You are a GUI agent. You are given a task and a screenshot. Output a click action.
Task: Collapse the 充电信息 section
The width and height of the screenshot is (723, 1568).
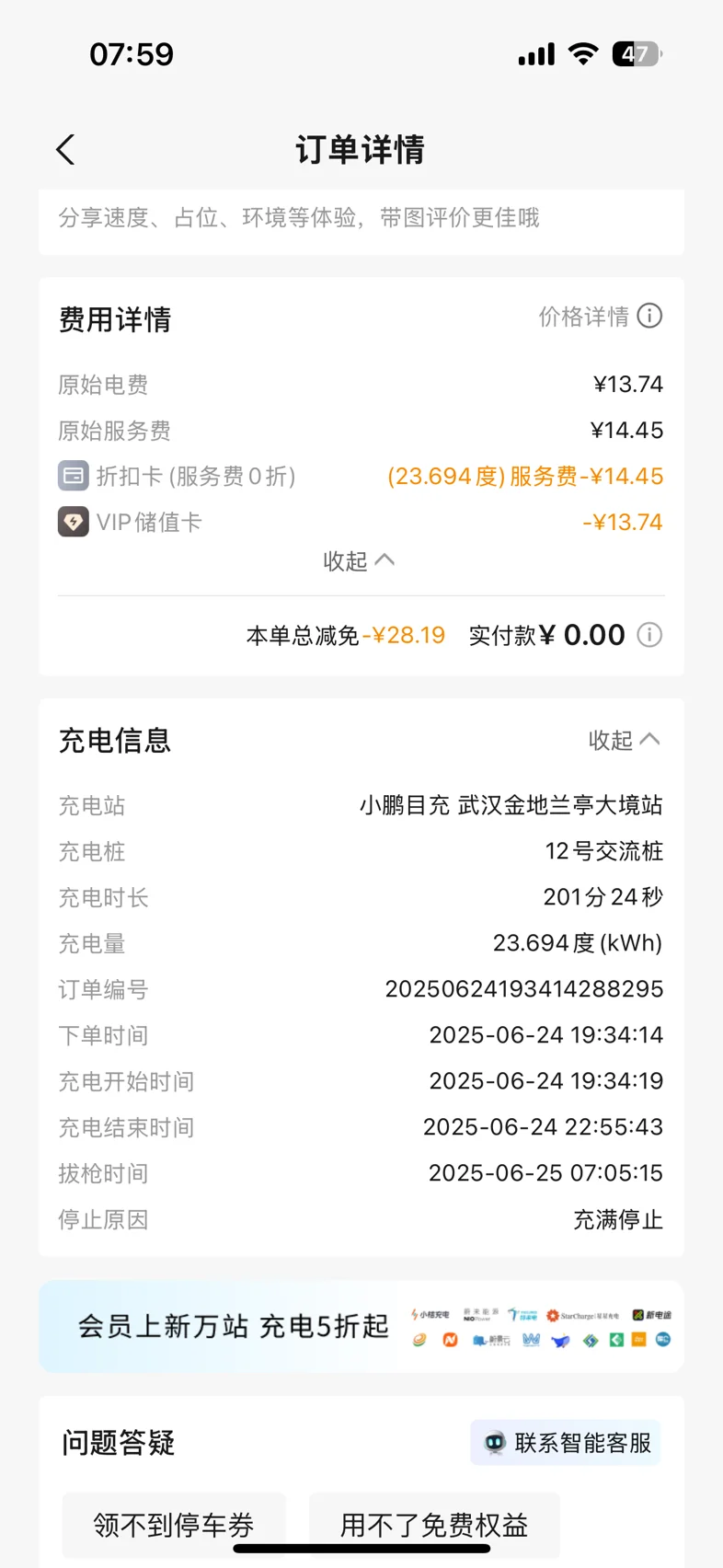click(x=624, y=740)
